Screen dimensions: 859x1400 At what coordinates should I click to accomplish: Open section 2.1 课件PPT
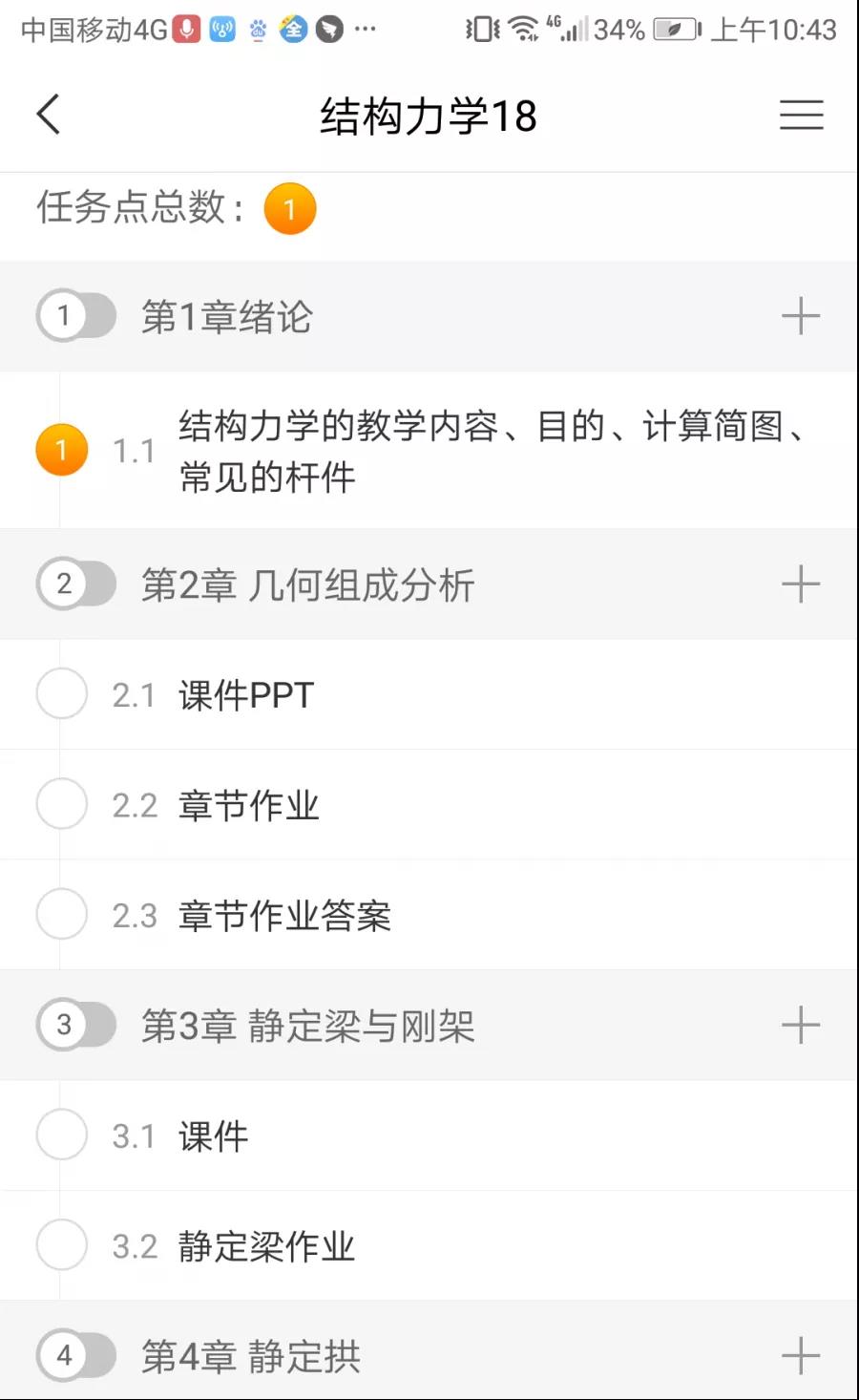[x=246, y=695]
